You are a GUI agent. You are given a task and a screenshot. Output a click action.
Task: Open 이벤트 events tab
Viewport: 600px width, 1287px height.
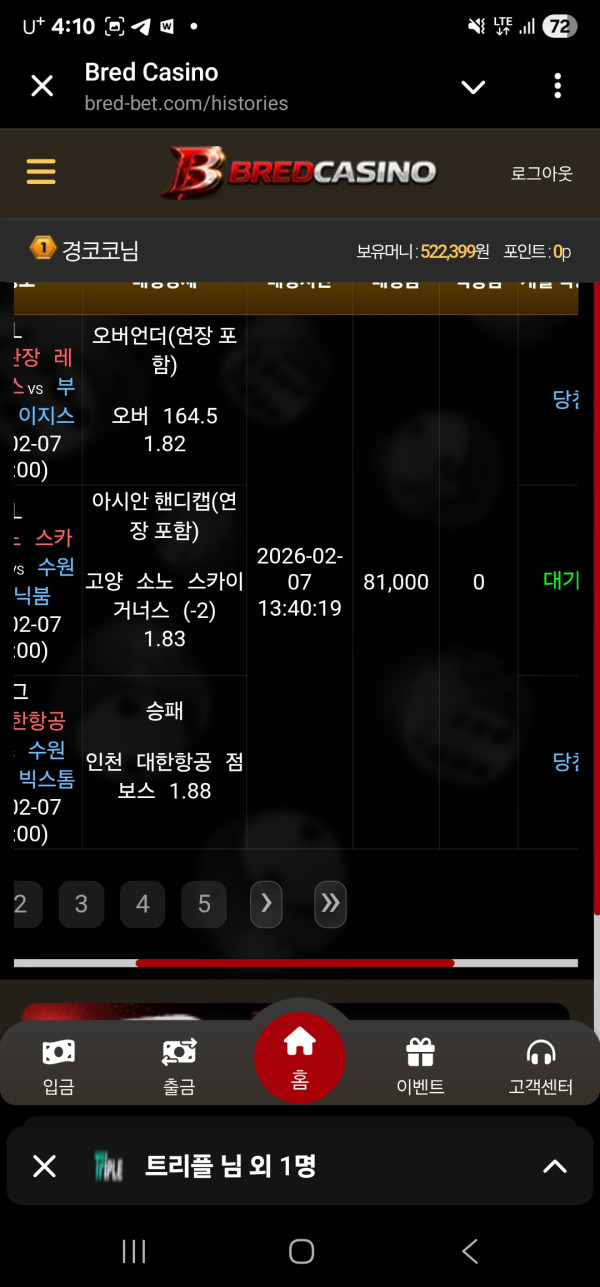(x=420, y=1066)
